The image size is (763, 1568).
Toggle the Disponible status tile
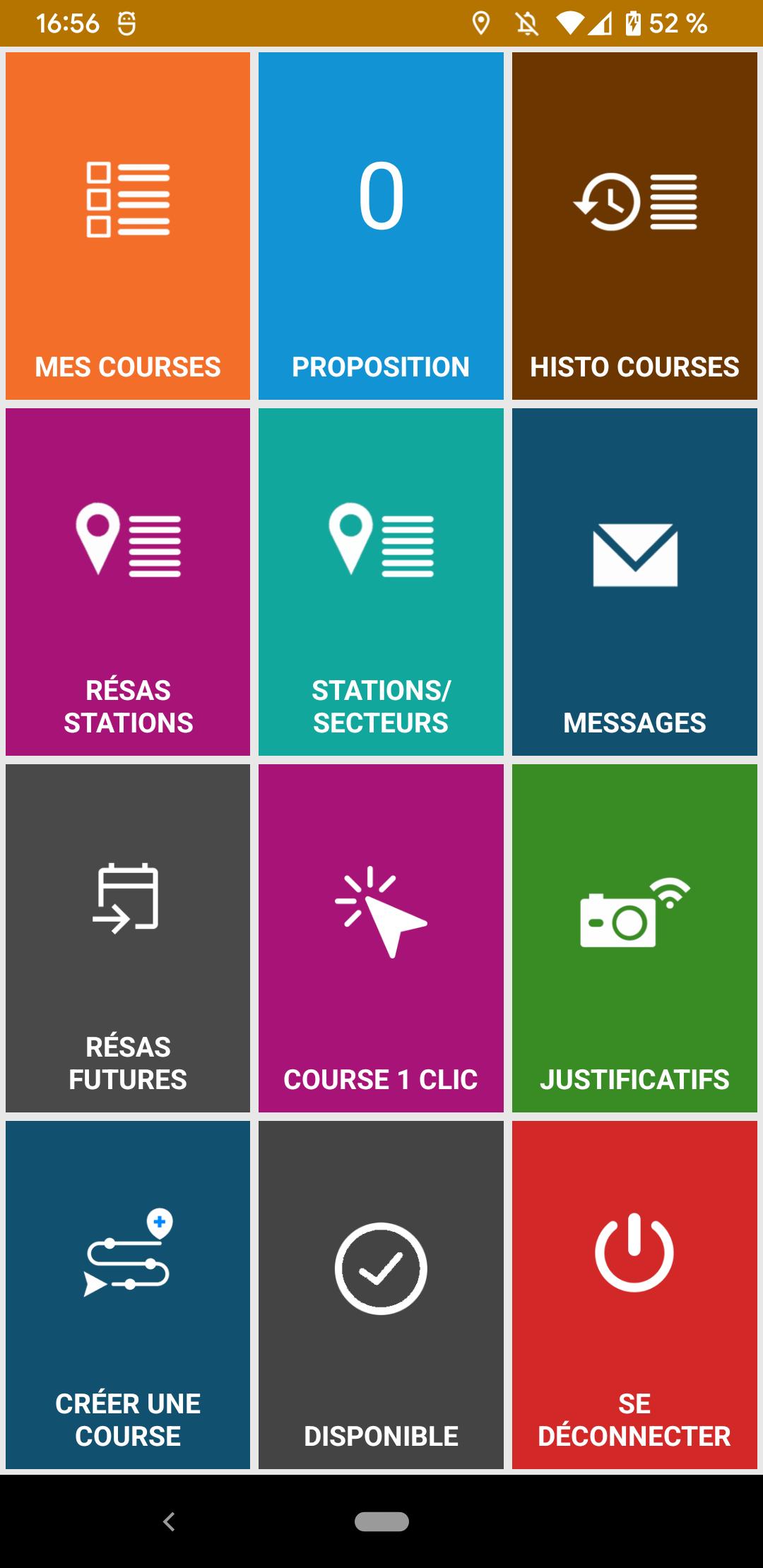point(381,1295)
